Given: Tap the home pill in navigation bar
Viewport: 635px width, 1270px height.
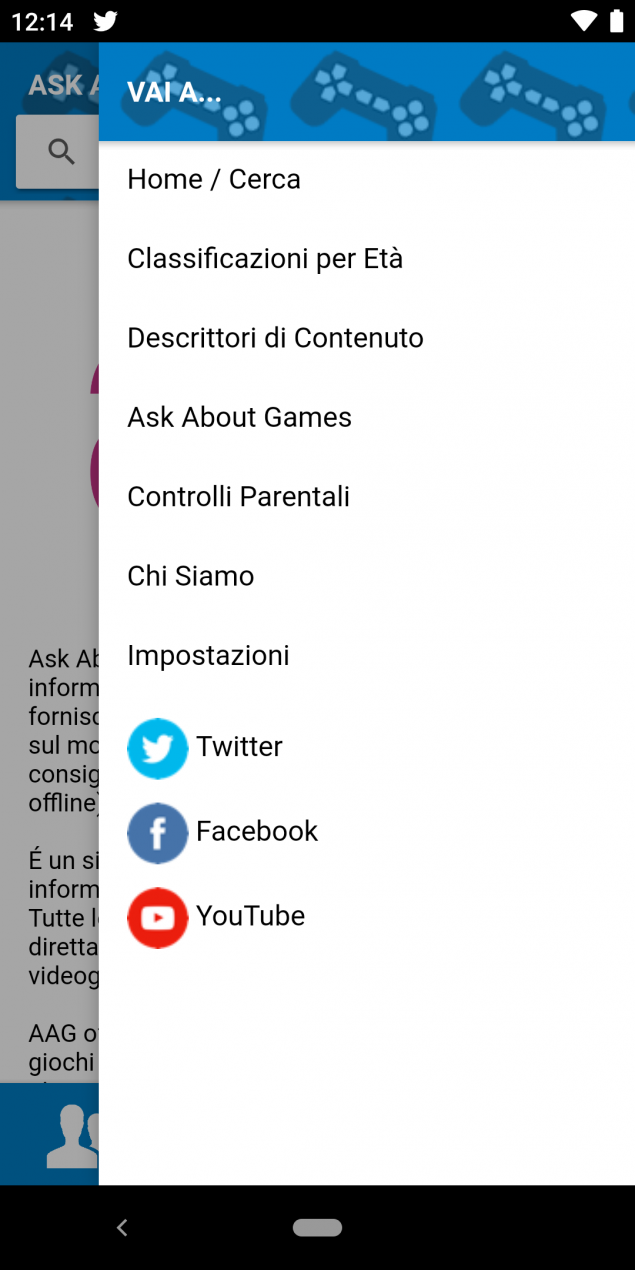Looking at the screenshot, I should (x=318, y=1227).
